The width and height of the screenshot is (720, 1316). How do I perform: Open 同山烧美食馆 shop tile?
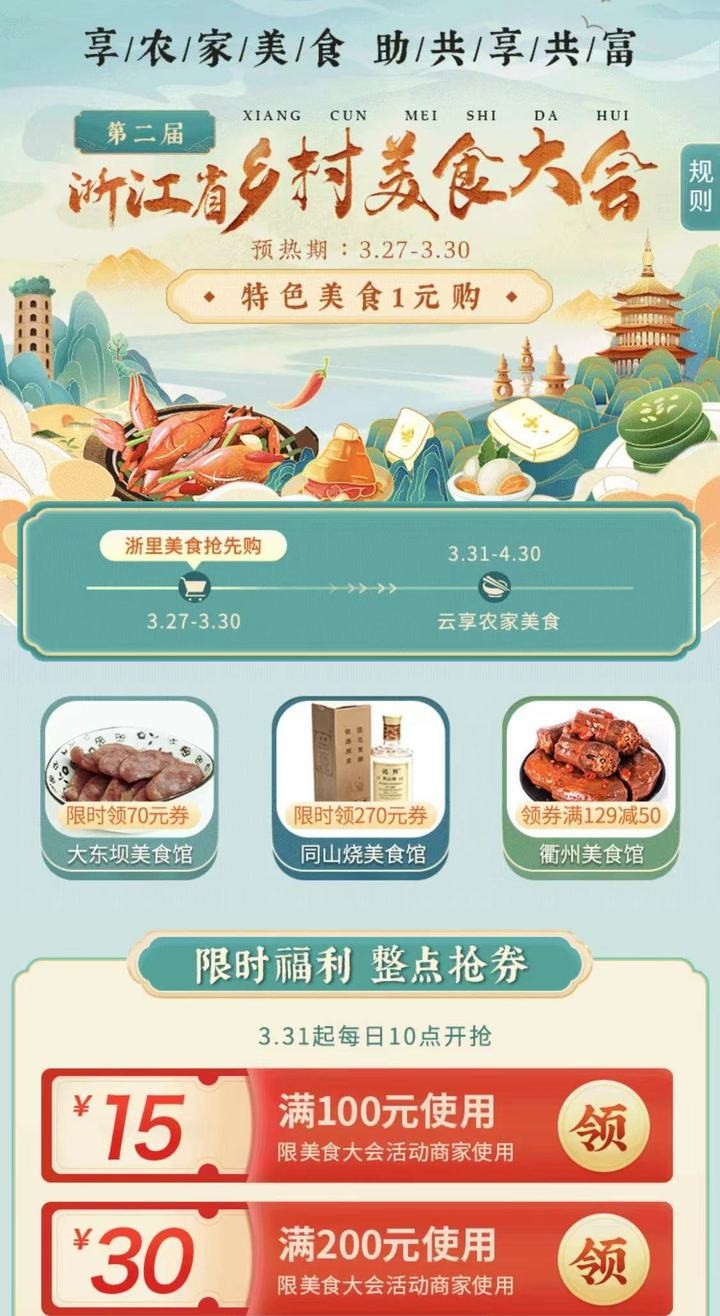point(360,786)
